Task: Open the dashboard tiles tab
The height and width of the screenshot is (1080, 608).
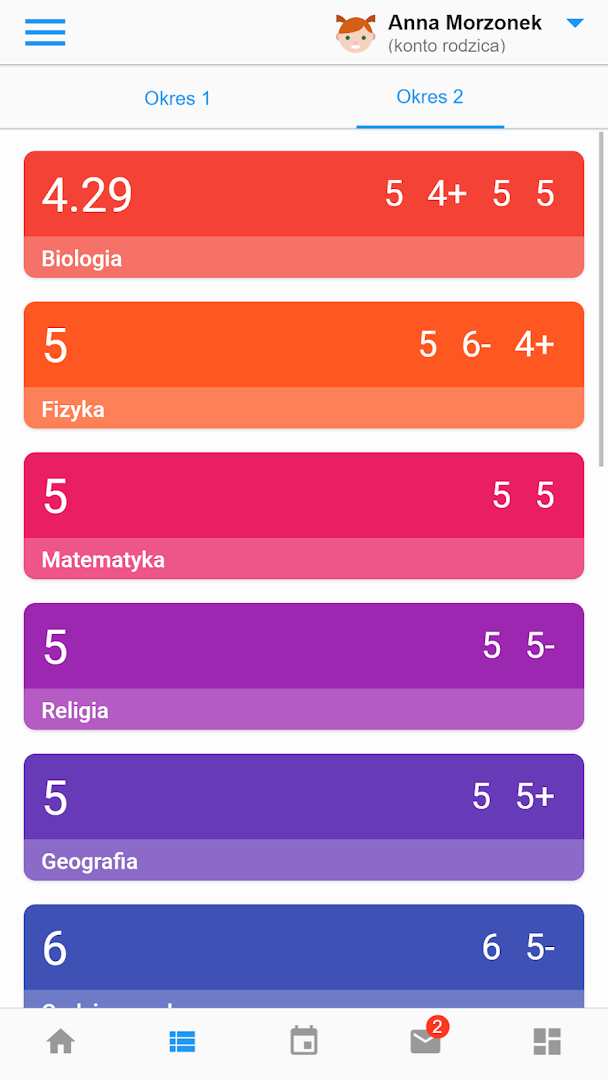Action: 547,1042
